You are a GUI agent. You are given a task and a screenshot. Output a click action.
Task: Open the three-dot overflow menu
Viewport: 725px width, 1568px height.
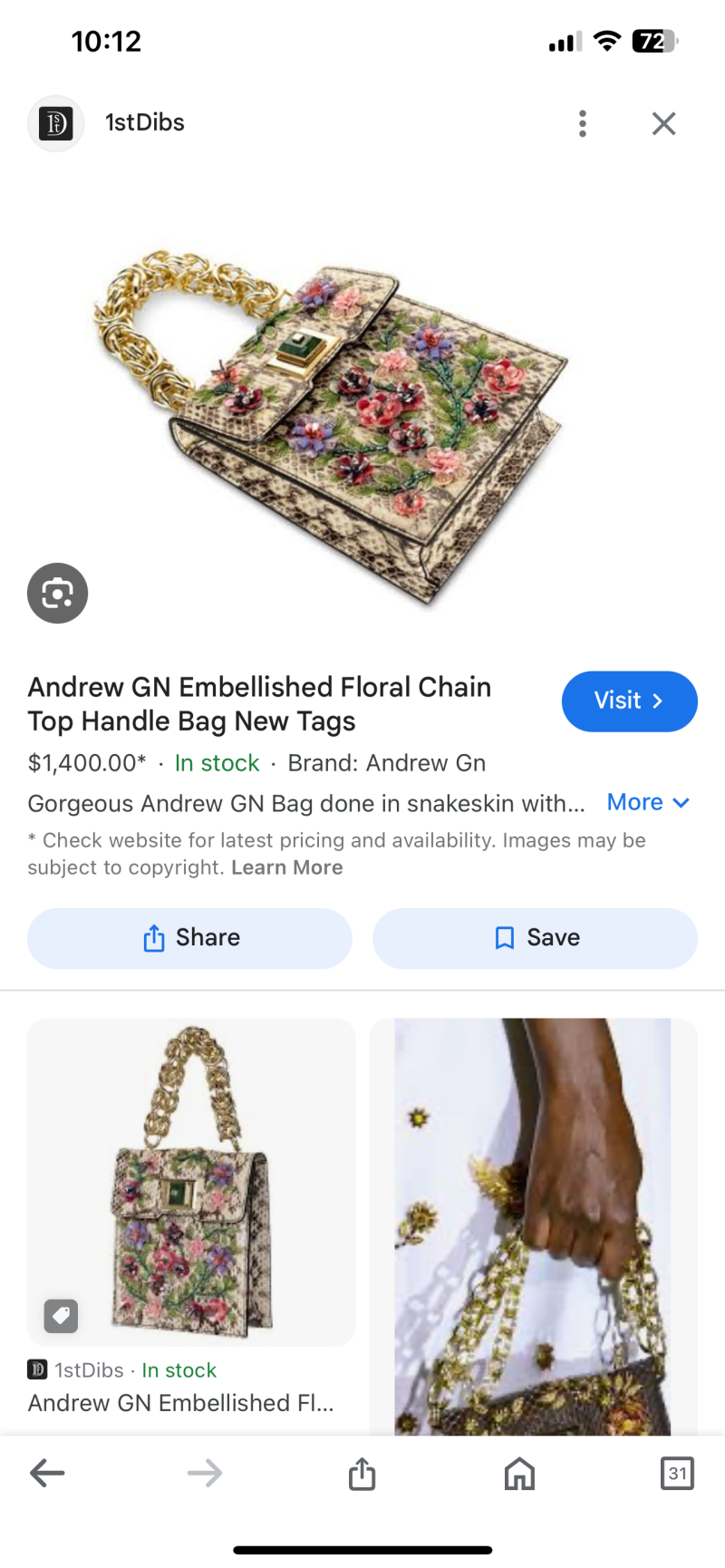(x=583, y=123)
